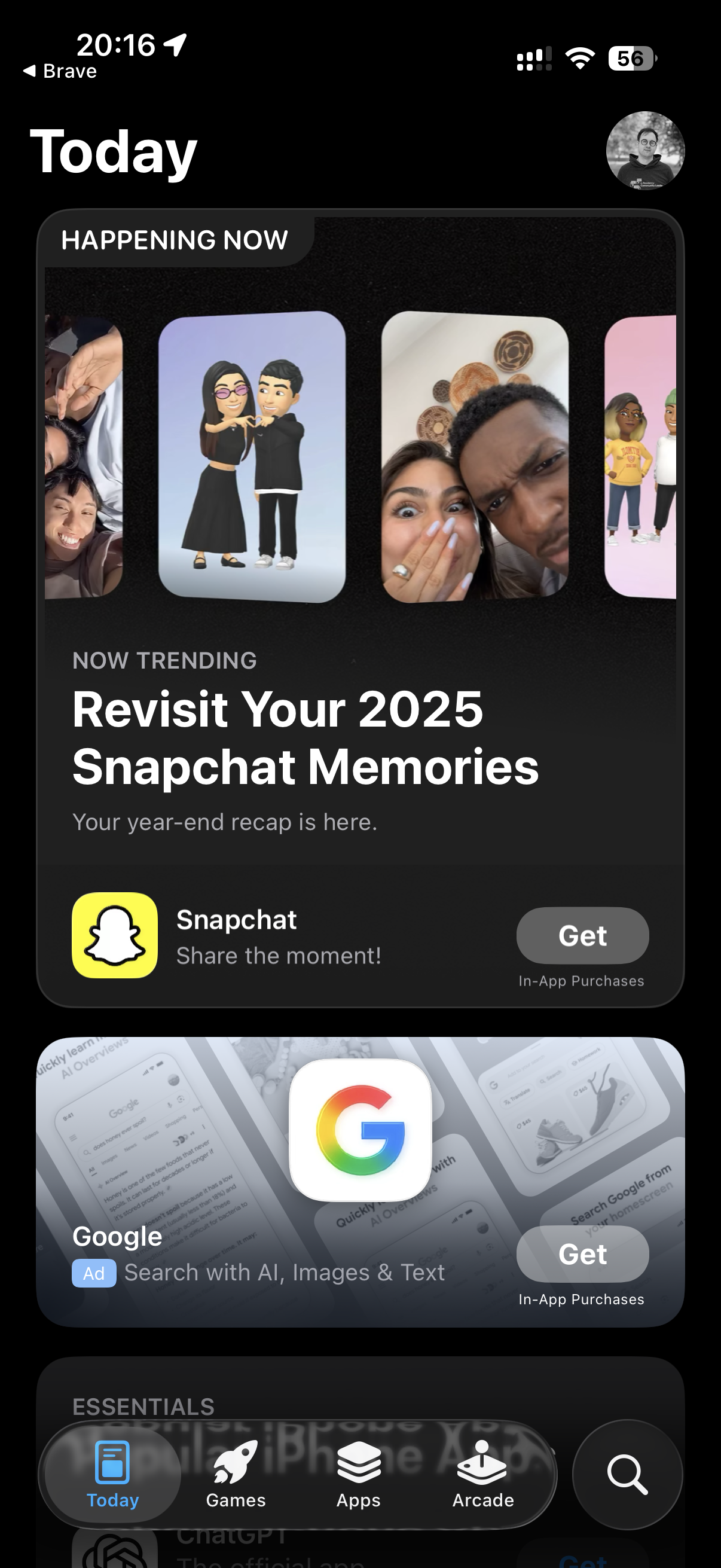Switch to the Games tab
Viewport: 721px width, 1568px height.
[x=236, y=1474]
